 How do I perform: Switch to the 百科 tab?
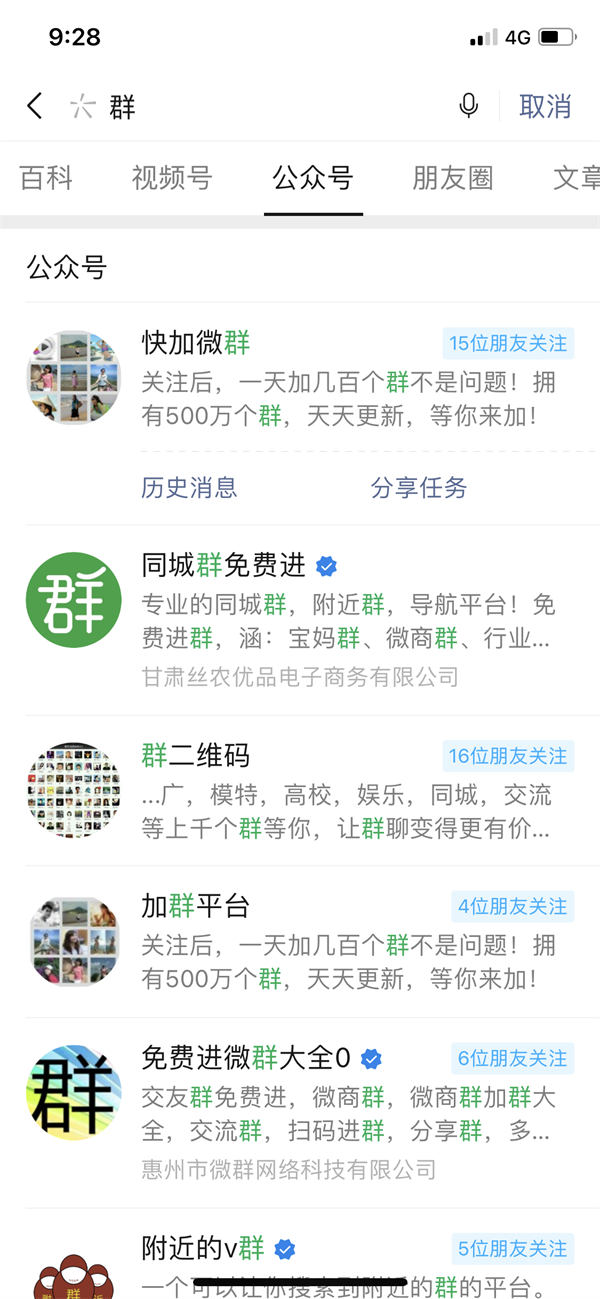click(46, 178)
